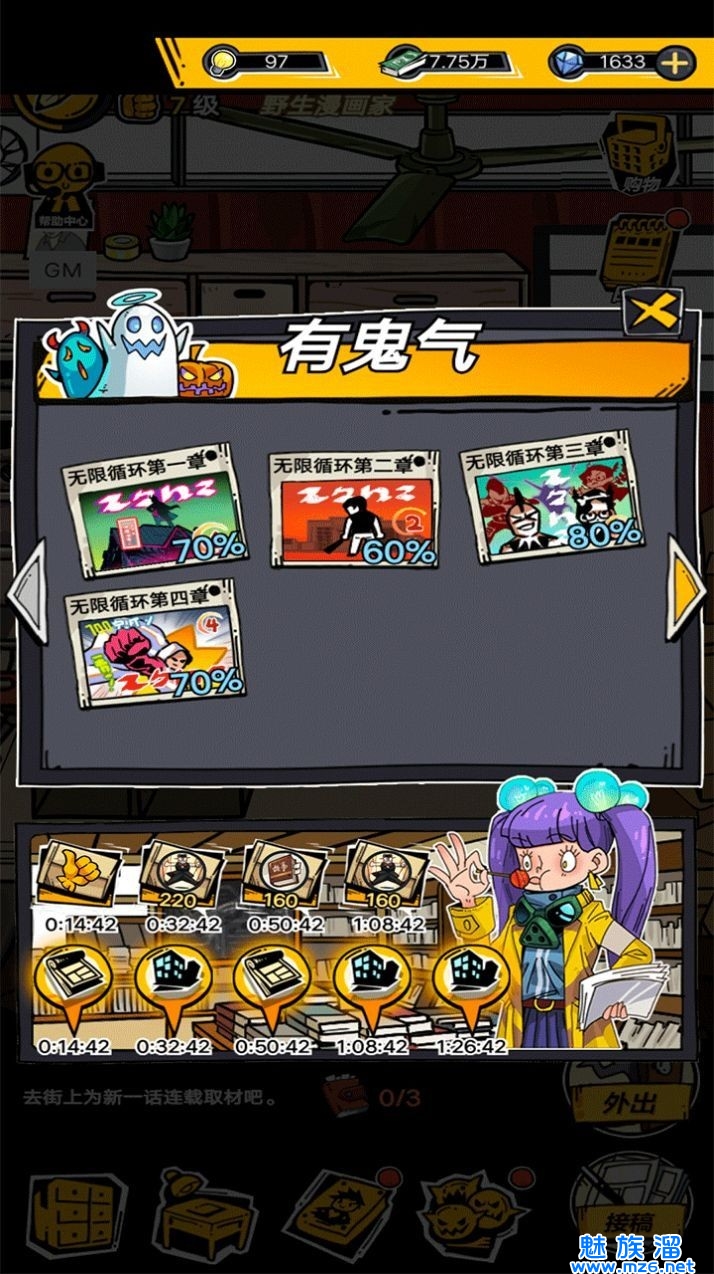Image resolution: width=714 pixels, height=1274 pixels.
Task: Open 无限循环第一章 comic card
Action: click(x=155, y=510)
